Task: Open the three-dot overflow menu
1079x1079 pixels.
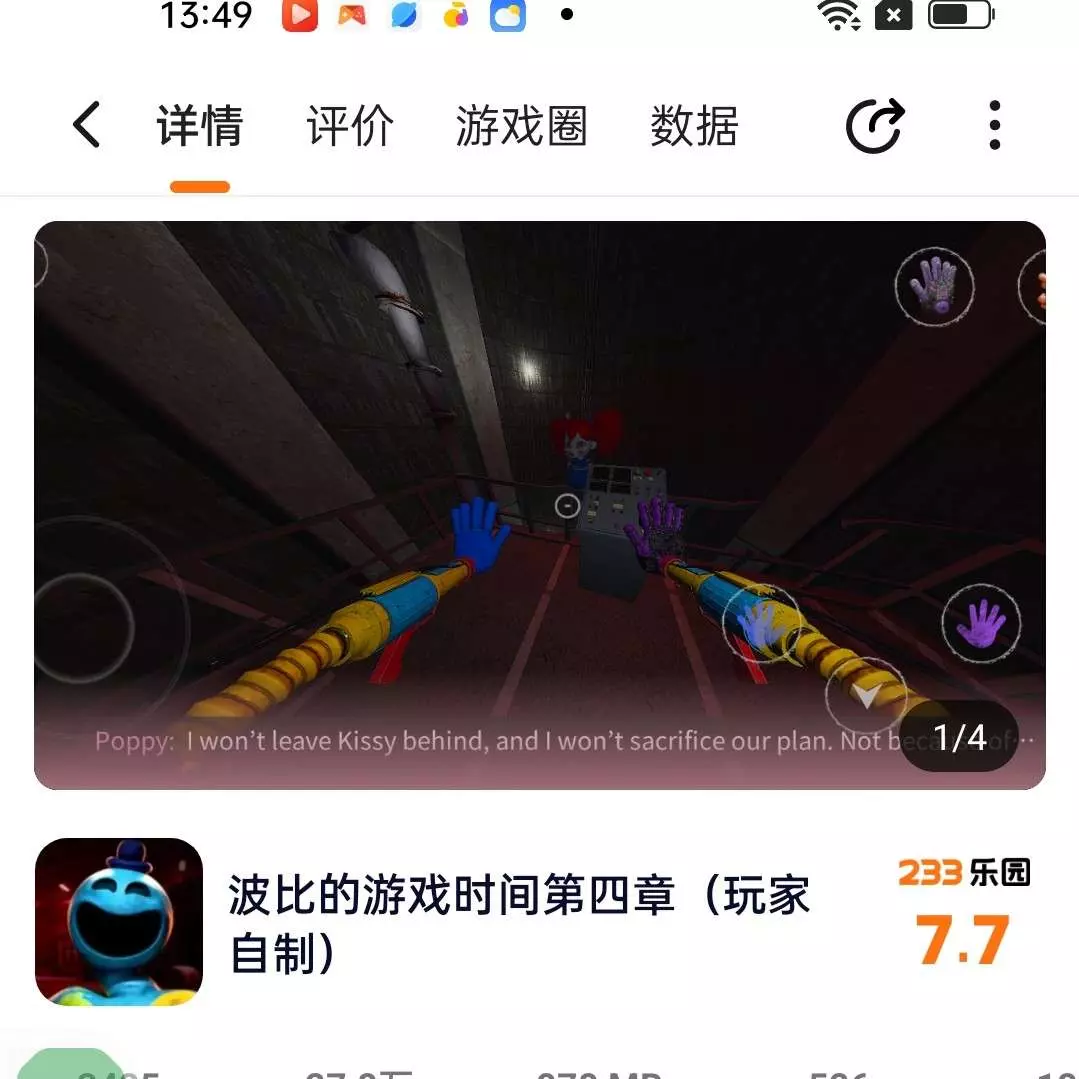Action: point(994,126)
